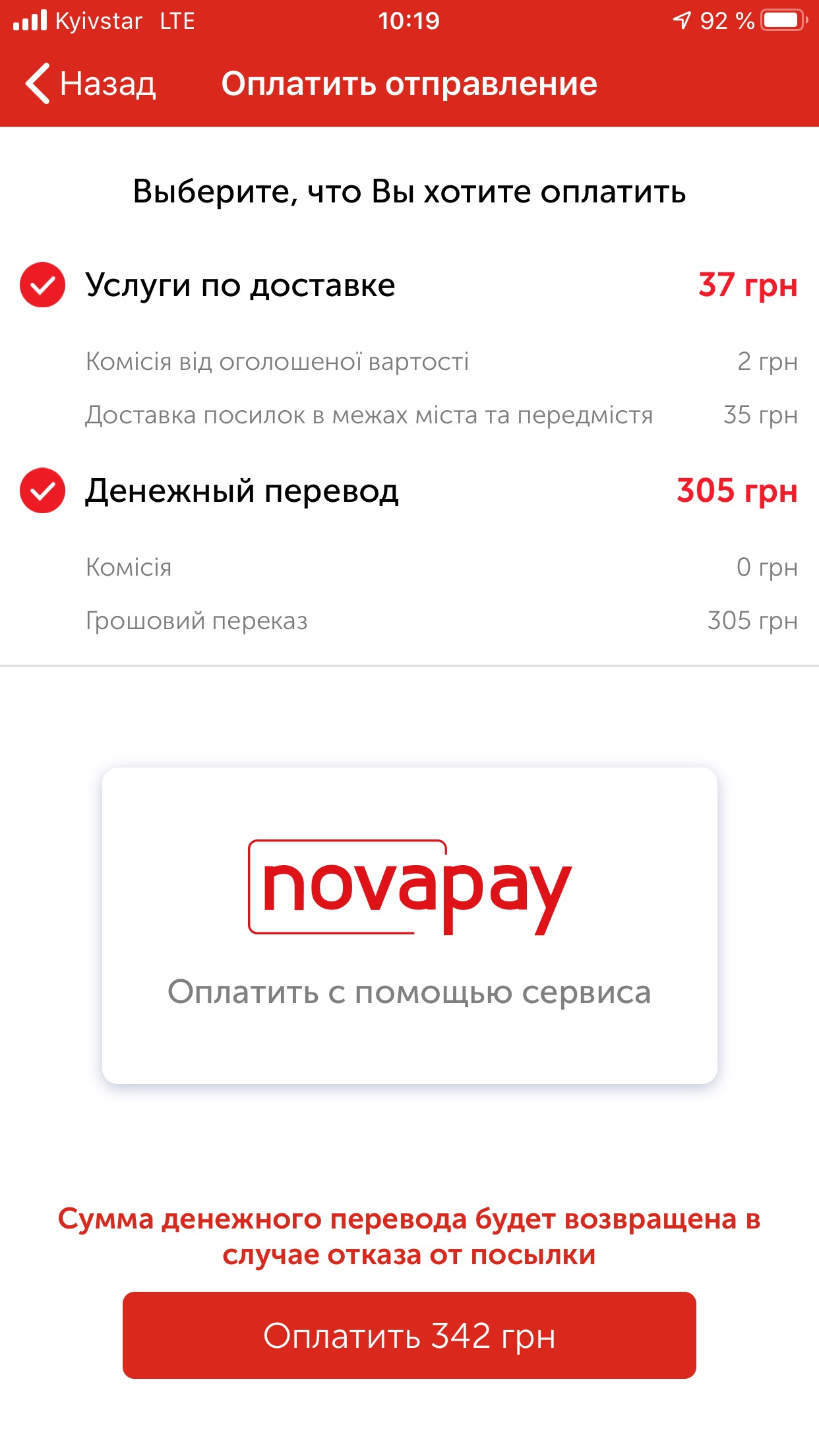Uncheck Услуги по доставке payment option
The height and width of the screenshot is (1456, 819).
click(x=43, y=285)
